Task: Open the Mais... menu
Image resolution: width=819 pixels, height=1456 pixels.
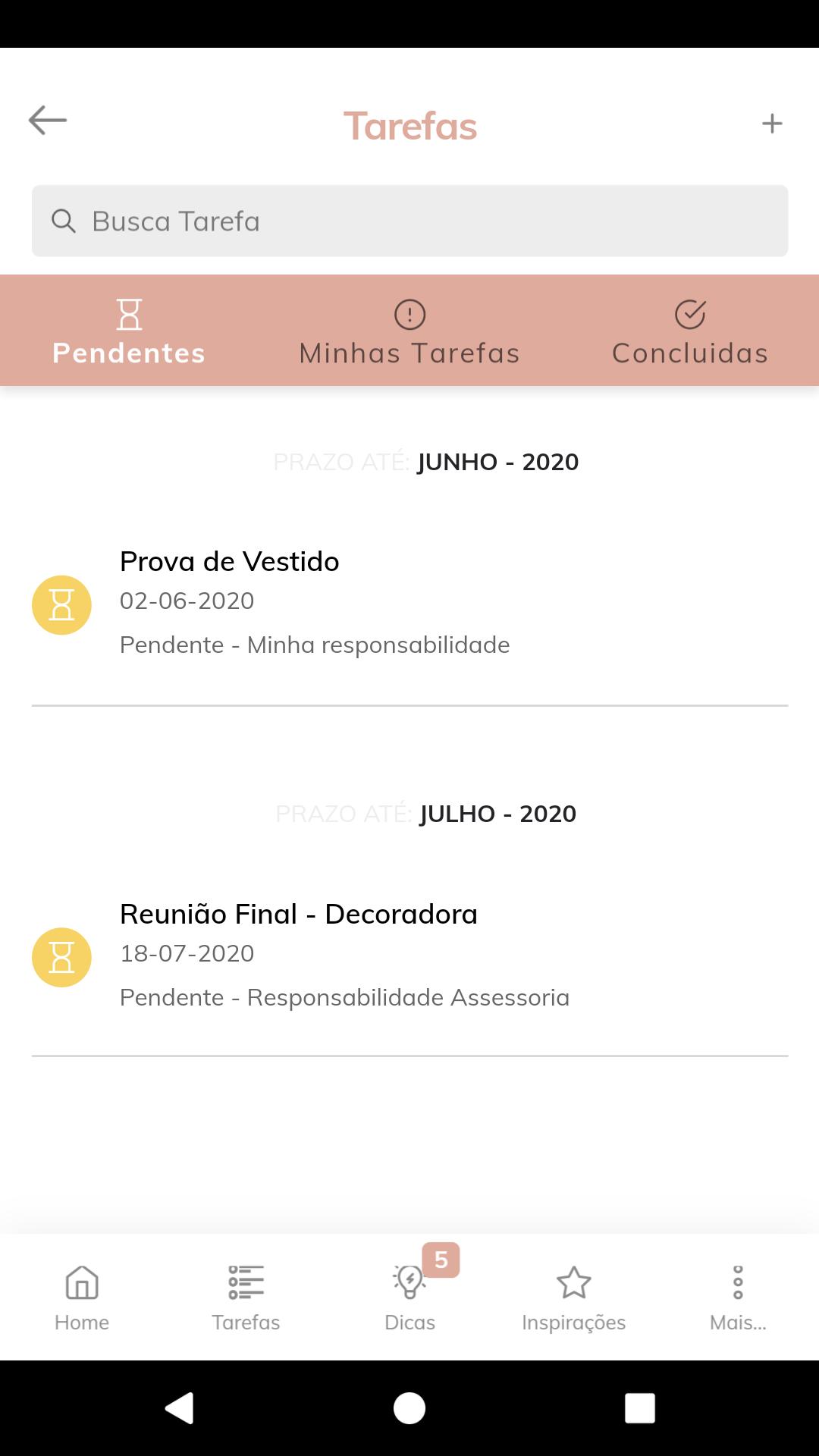Action: click(738, 1298)
